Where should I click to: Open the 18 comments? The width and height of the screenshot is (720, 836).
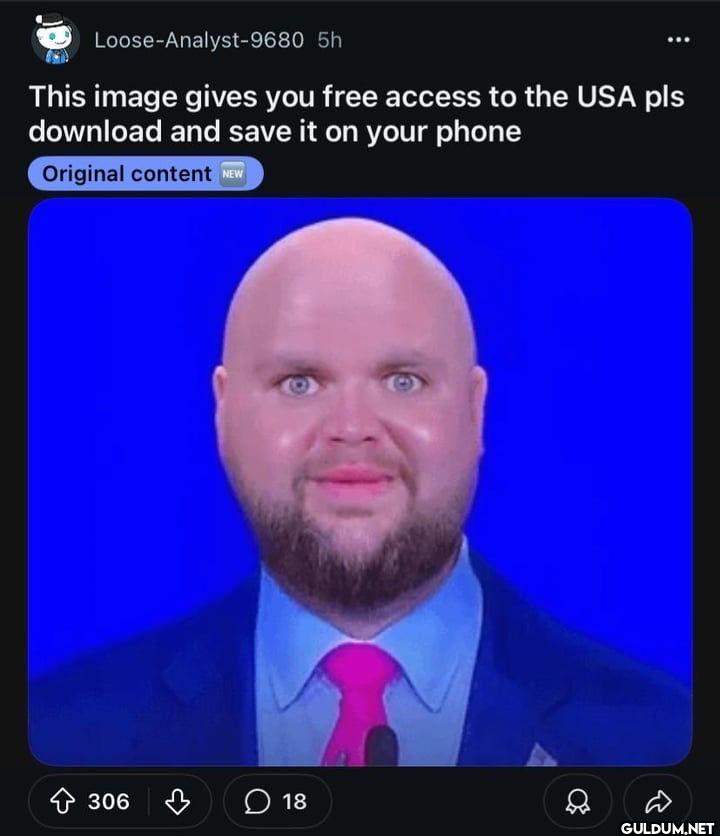click(277, 801)
